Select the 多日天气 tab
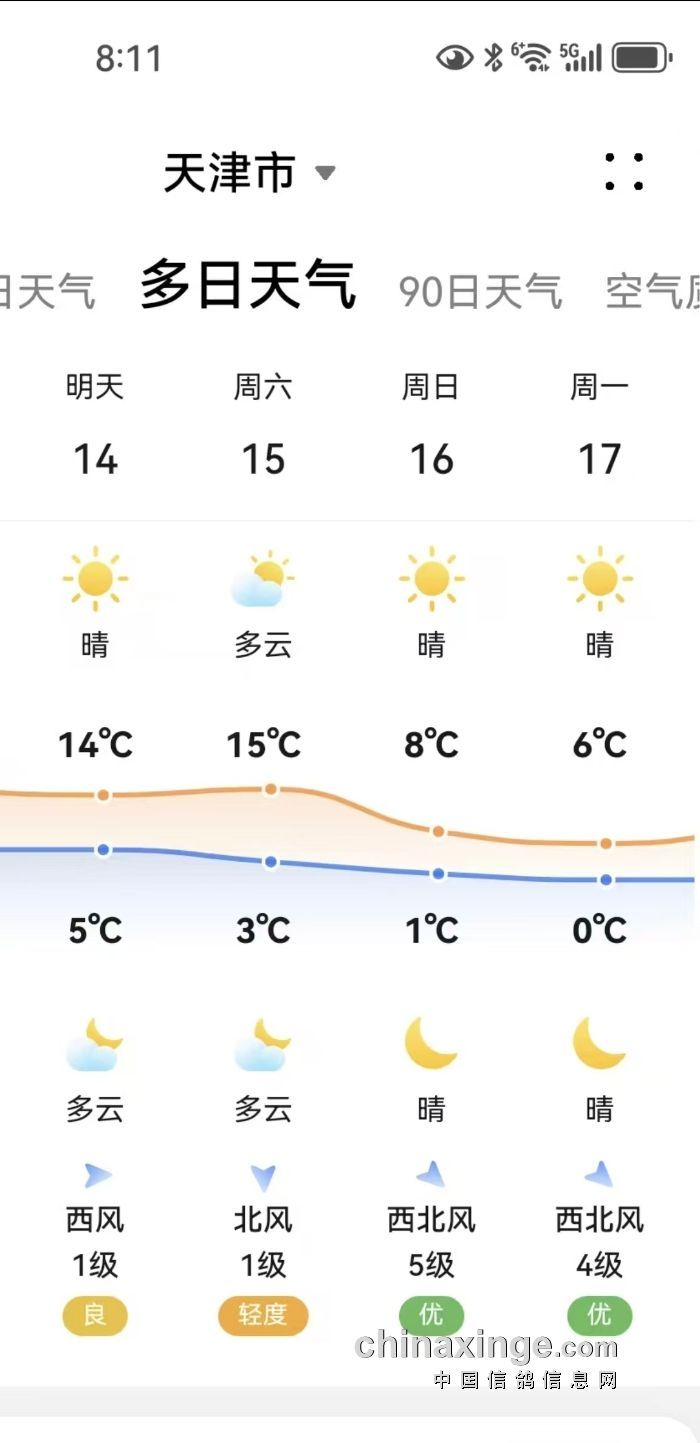Image resolution: width=700 pixels, height=1443 pixels. coord(248,285)
